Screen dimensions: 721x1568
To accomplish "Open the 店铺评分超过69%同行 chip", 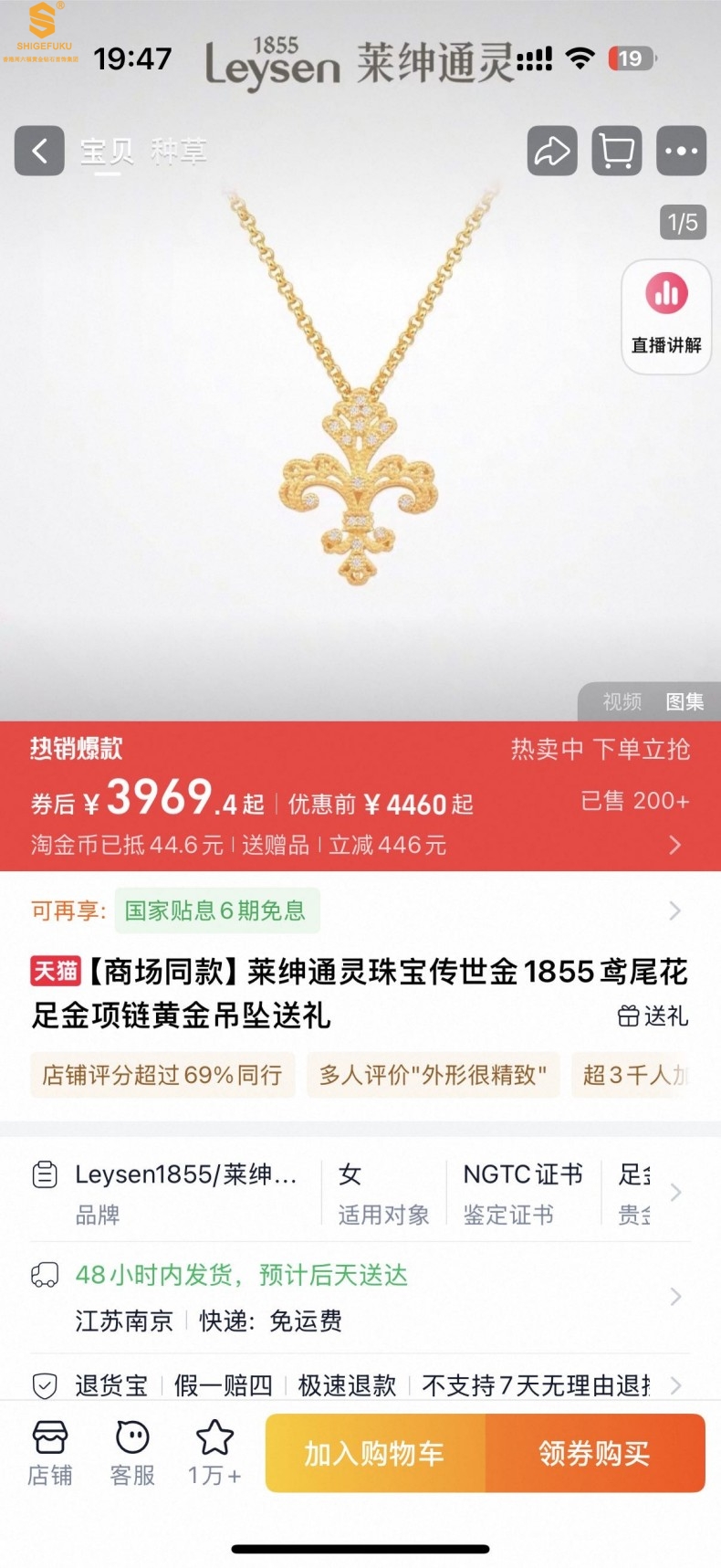I will click(x=162, y=1075).
